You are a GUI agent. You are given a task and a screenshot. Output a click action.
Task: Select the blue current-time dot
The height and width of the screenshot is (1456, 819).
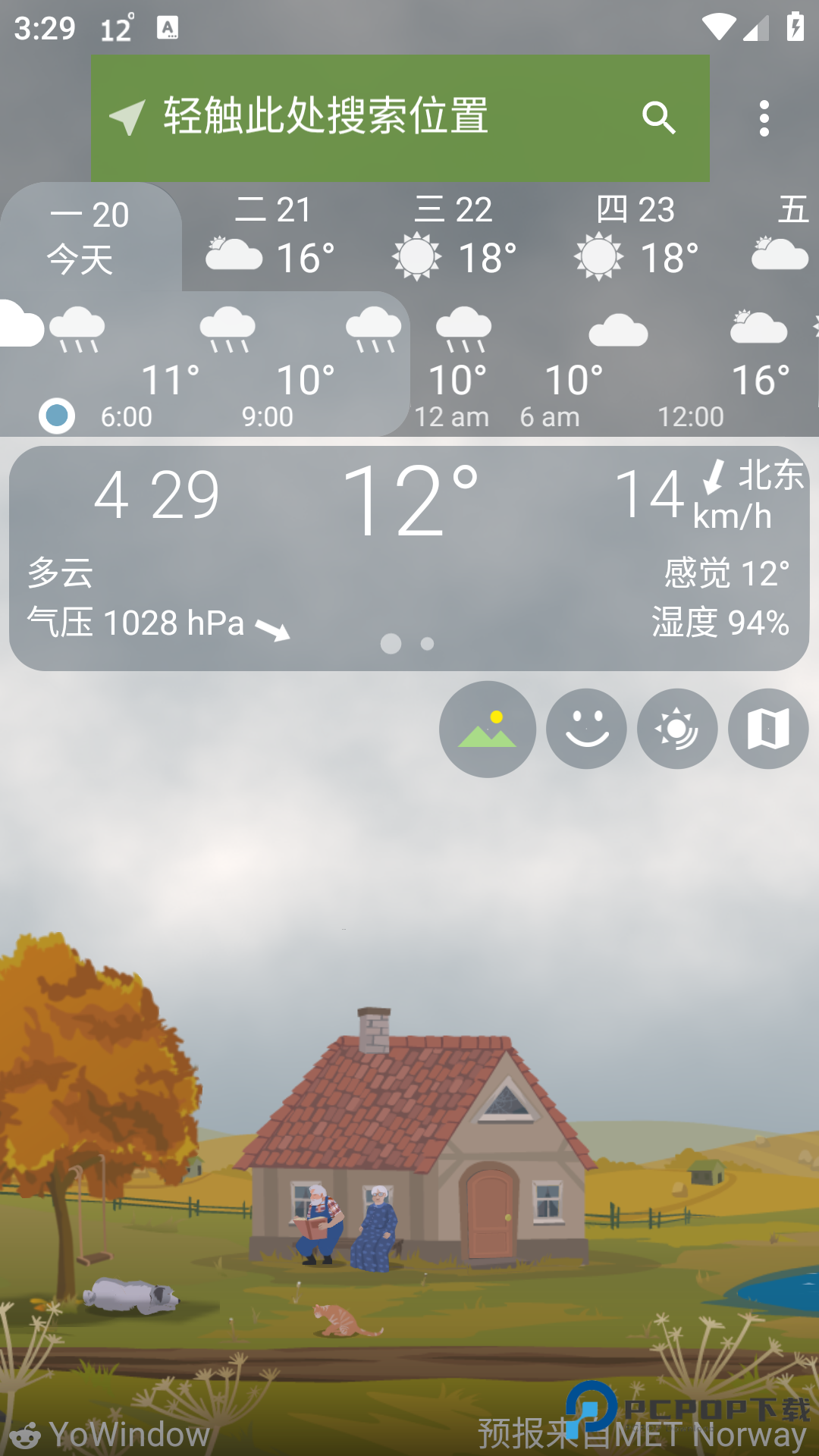[x=58, y=416]
